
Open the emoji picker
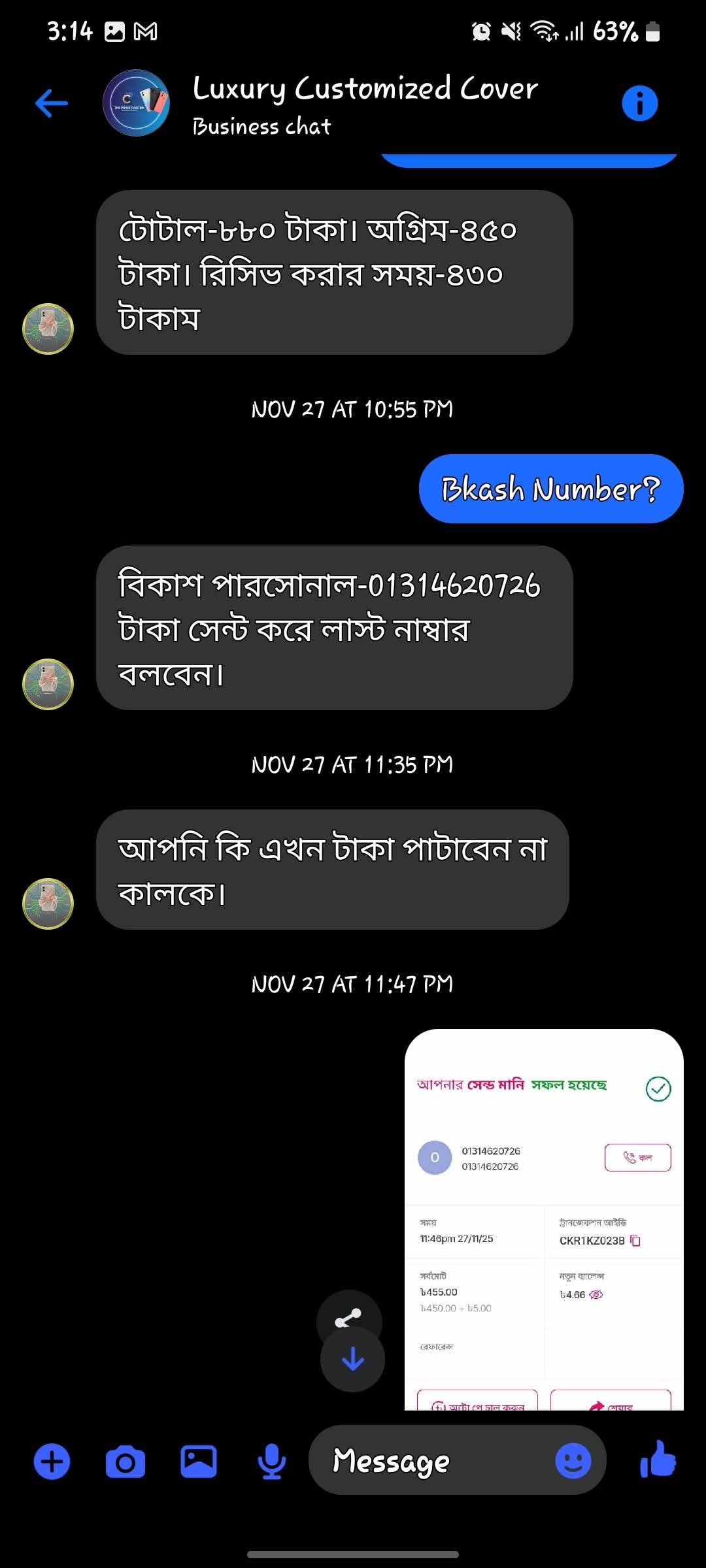click(573, 1462)
